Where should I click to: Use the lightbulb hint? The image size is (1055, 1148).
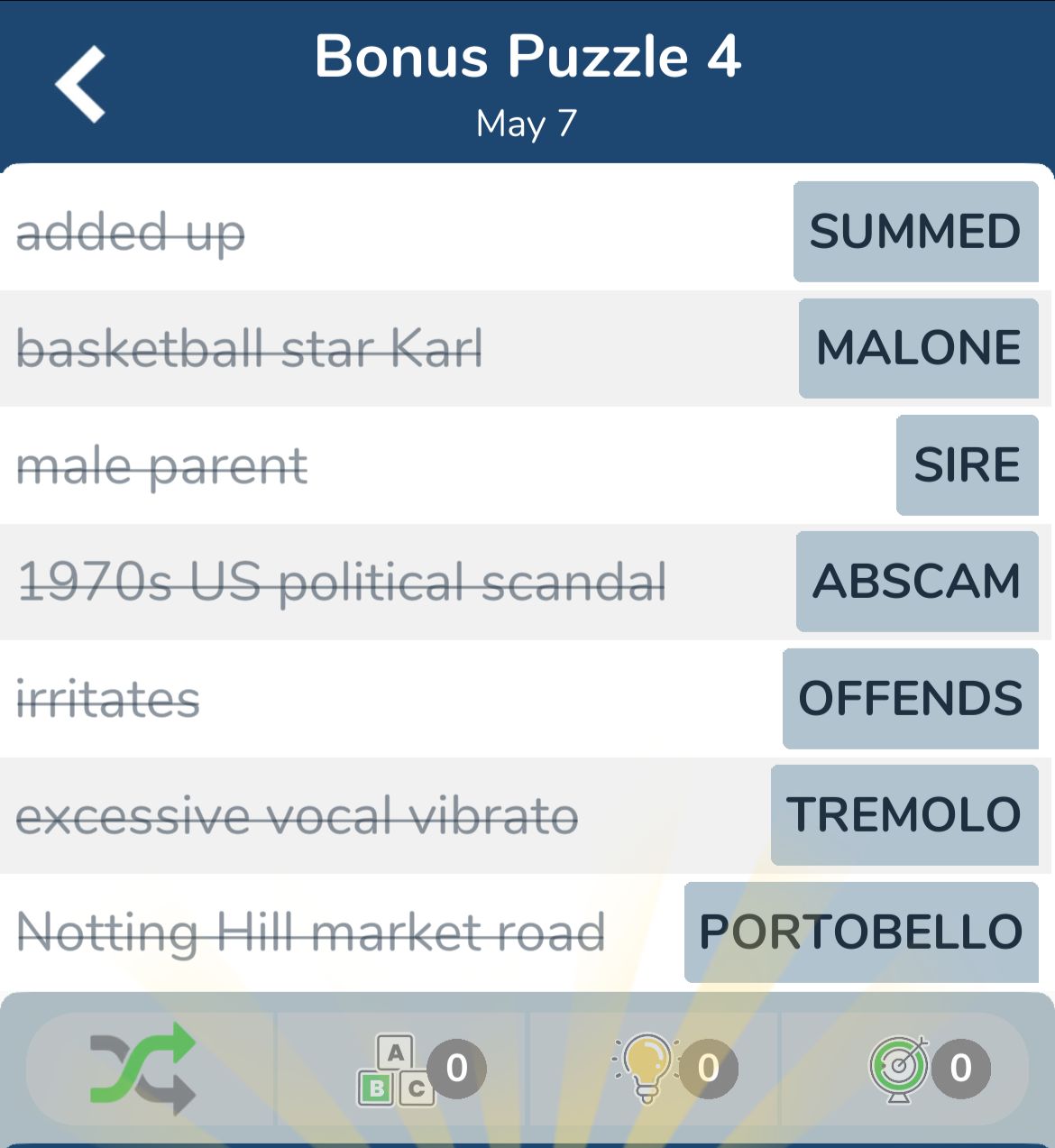coord(647,1068)
